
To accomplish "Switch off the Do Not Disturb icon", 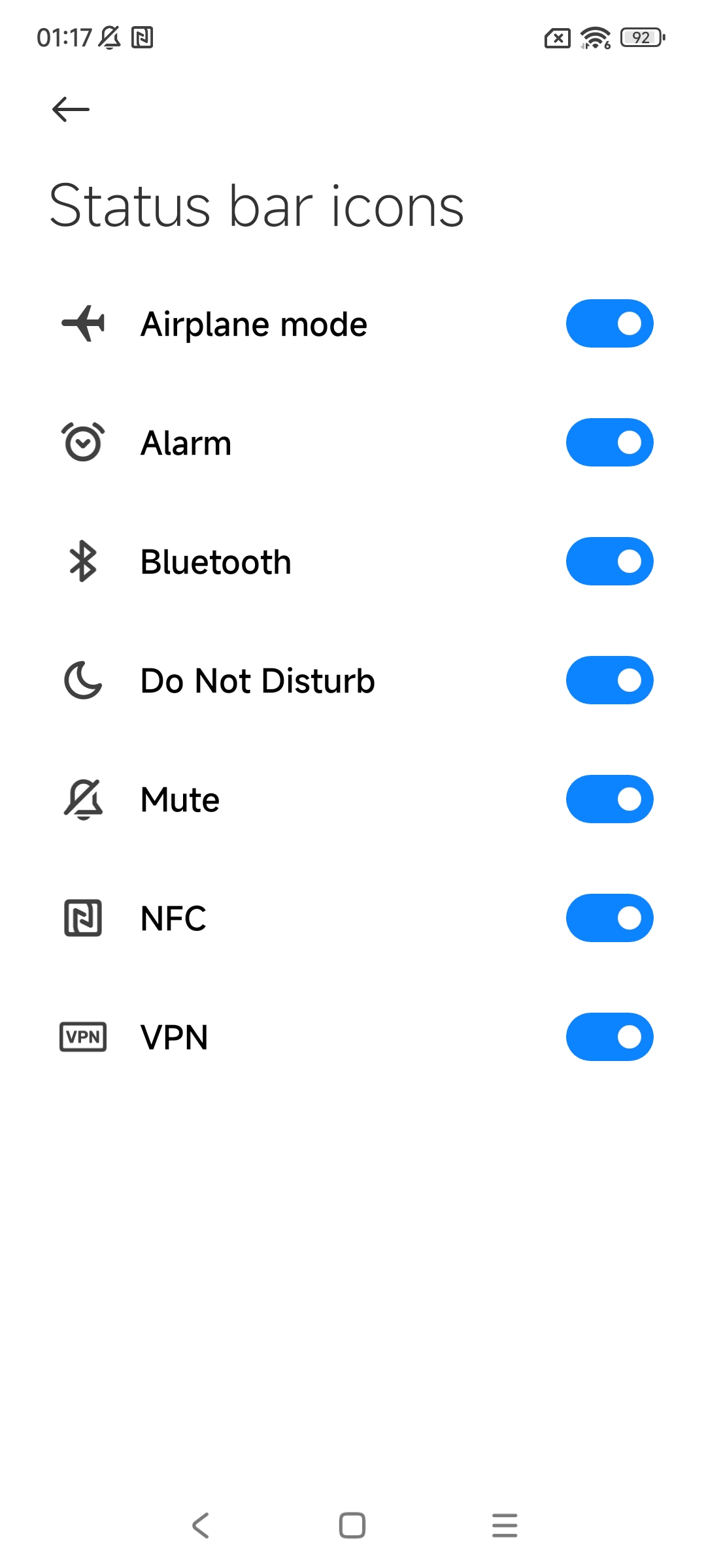I will [x=609, y=680].
